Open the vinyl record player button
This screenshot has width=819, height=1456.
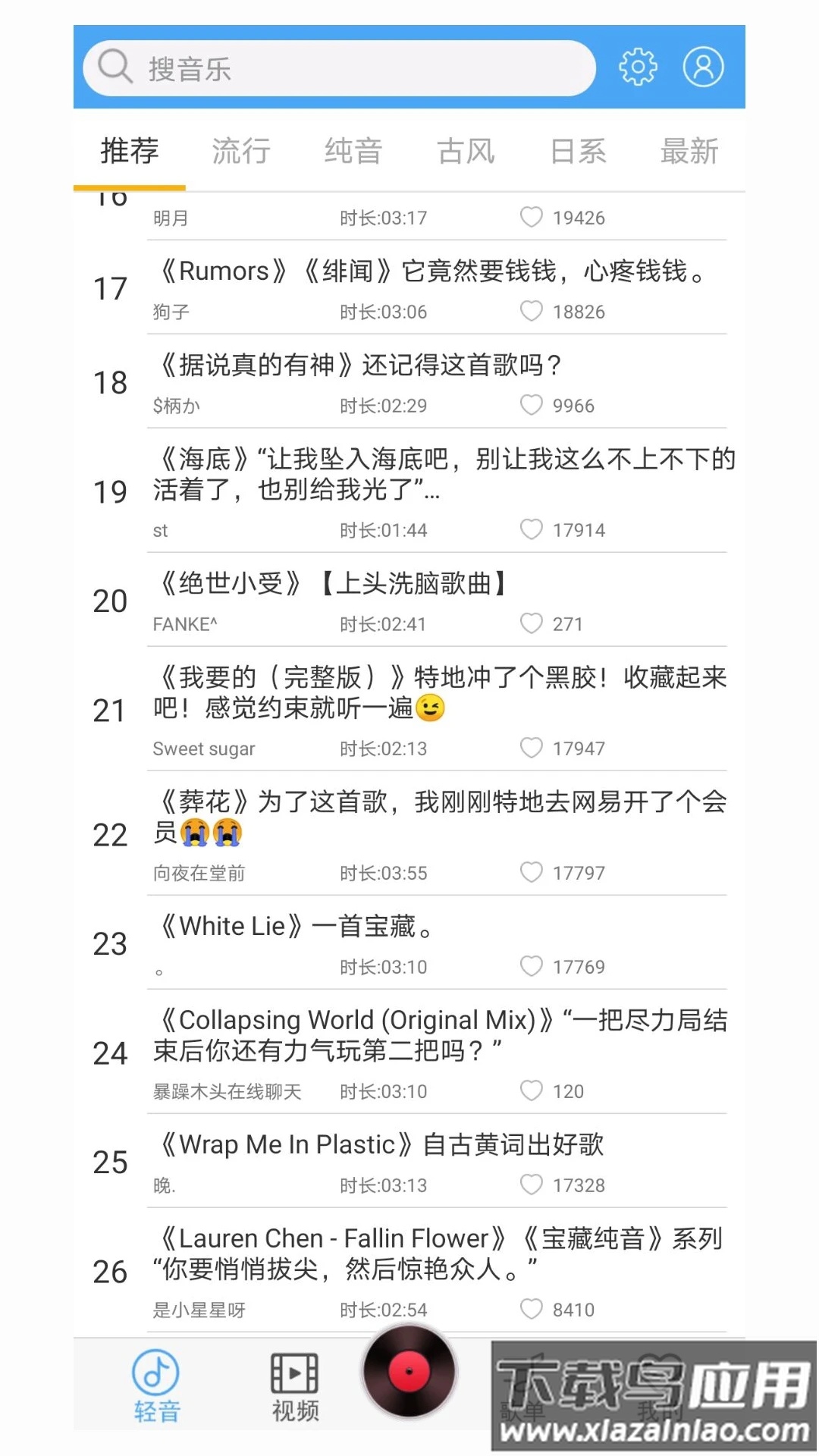pyautogui.click(x=409, y=1371)
